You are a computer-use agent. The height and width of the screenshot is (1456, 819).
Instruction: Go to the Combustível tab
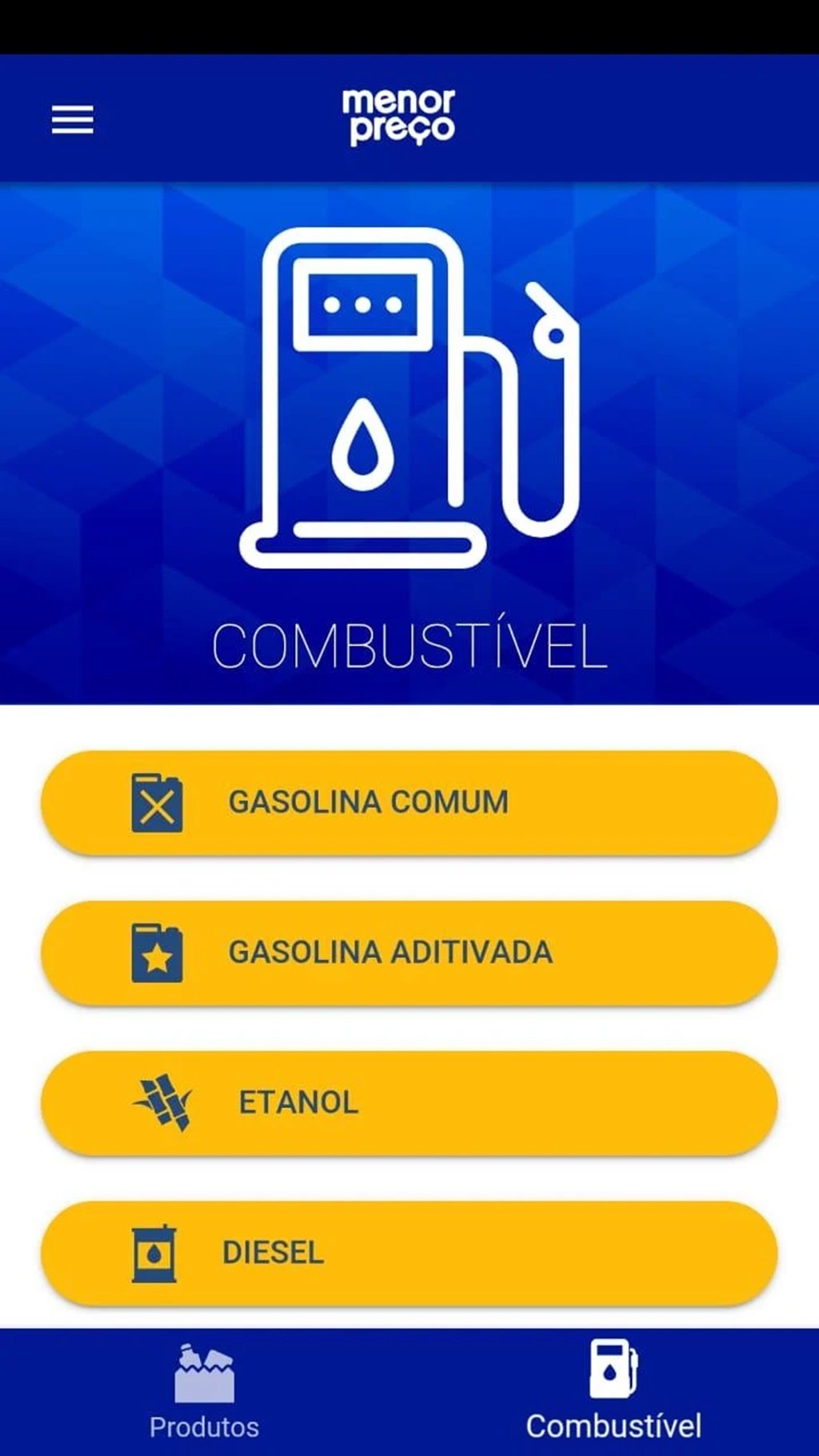613,1392
